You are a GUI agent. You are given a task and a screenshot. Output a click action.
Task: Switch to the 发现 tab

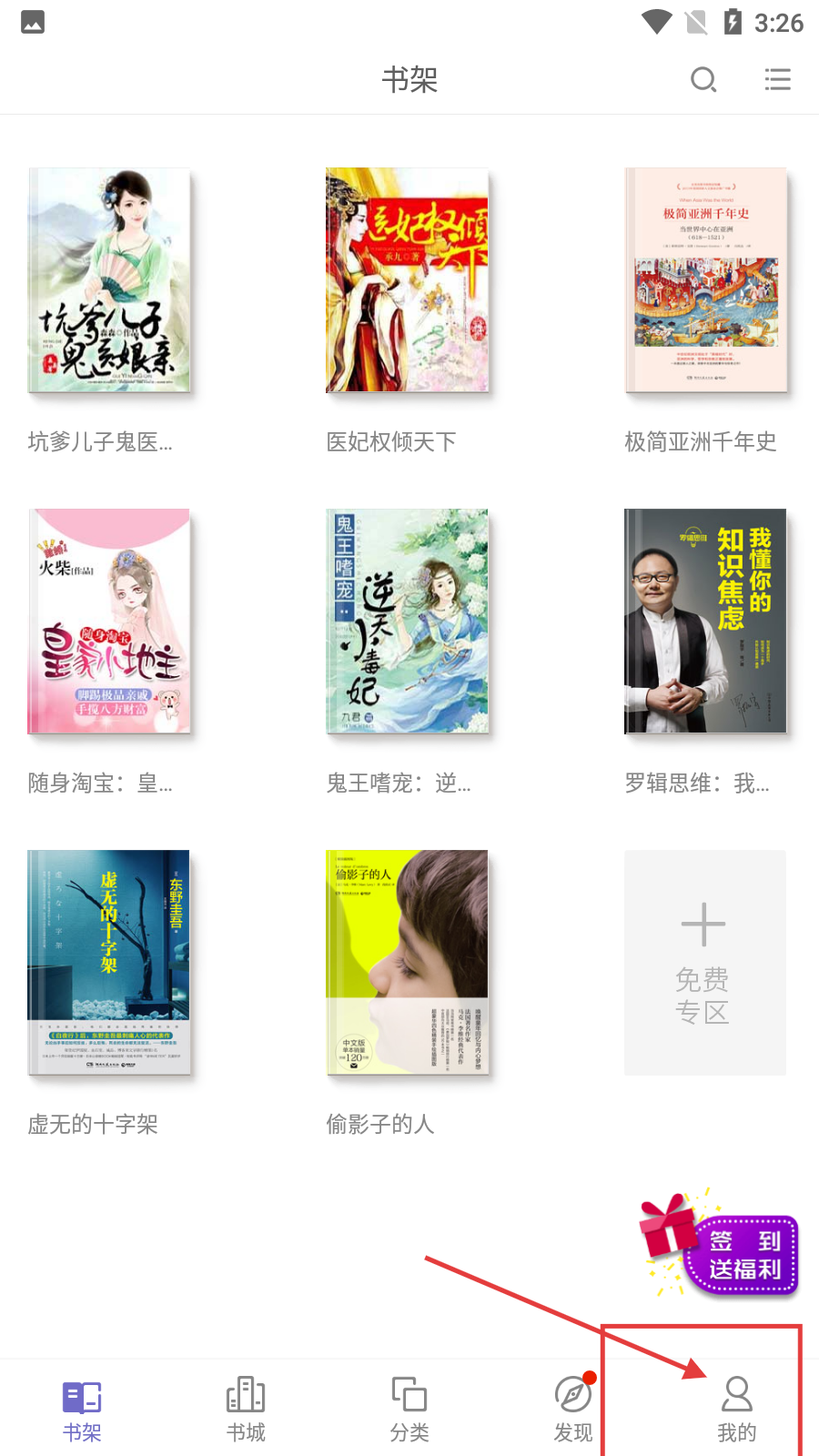[x=573, y=1409]
